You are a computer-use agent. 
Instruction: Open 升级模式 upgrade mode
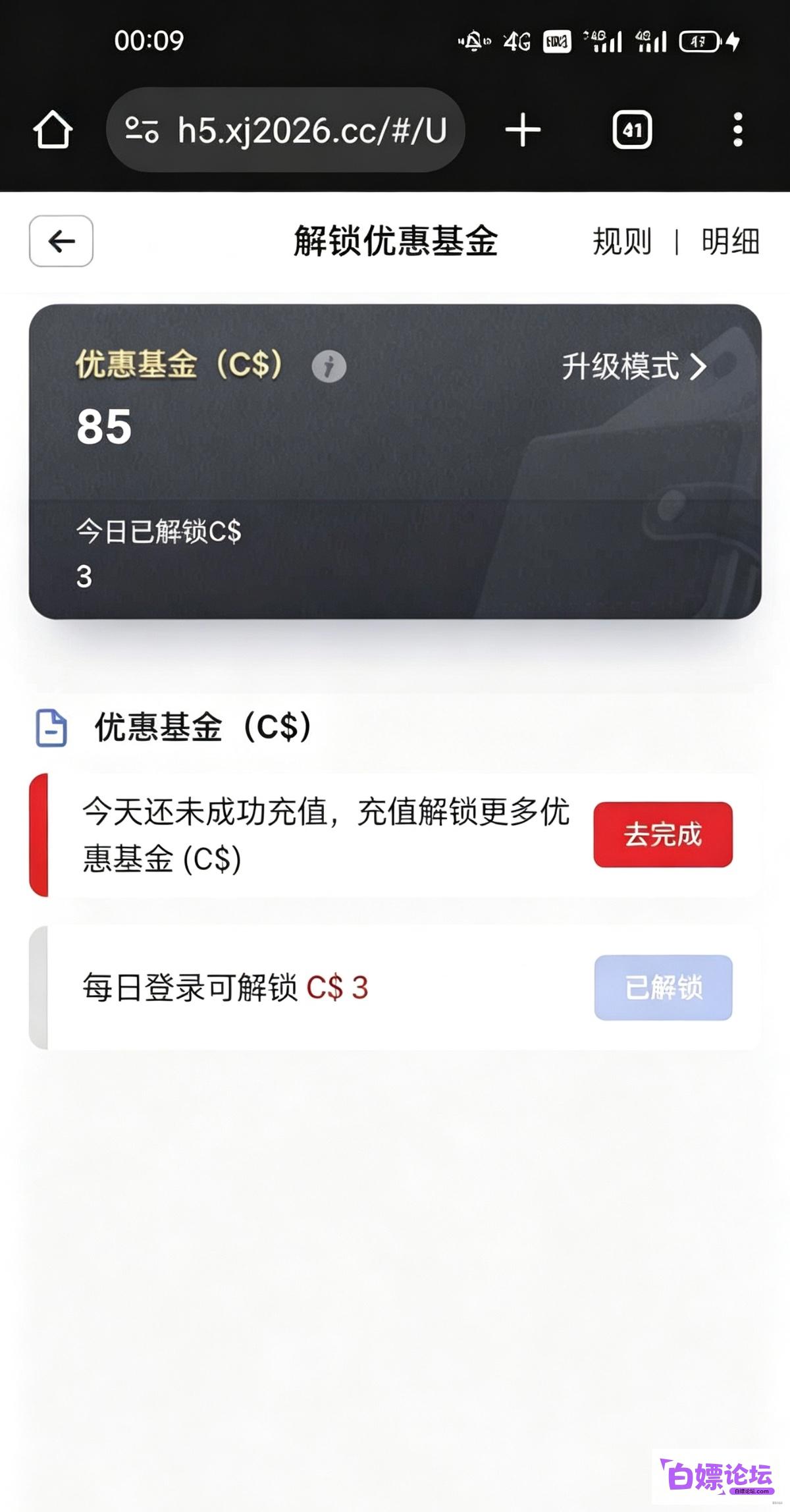[635, 366]
